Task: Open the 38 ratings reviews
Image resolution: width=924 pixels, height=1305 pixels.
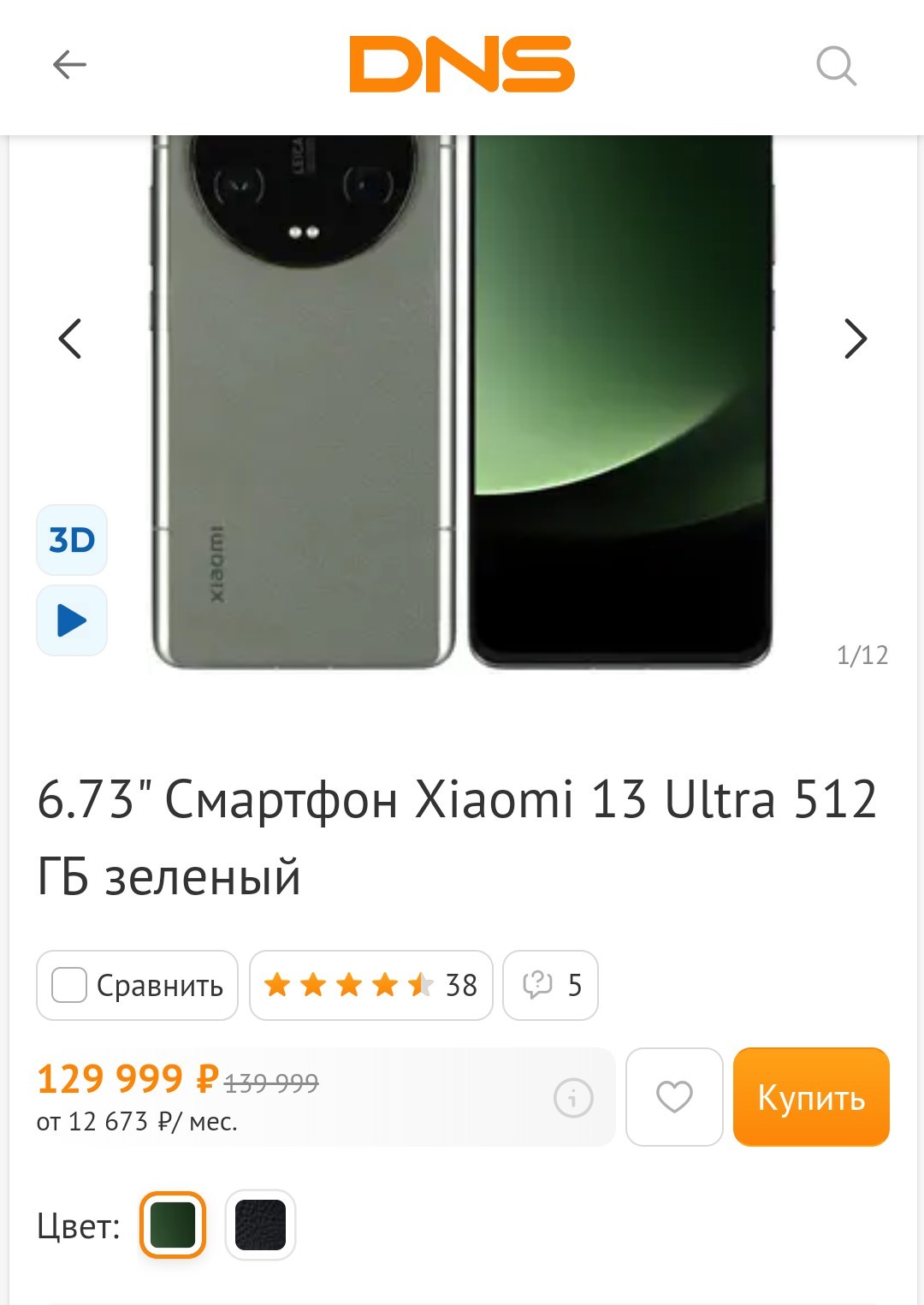Action: point(370,985)
